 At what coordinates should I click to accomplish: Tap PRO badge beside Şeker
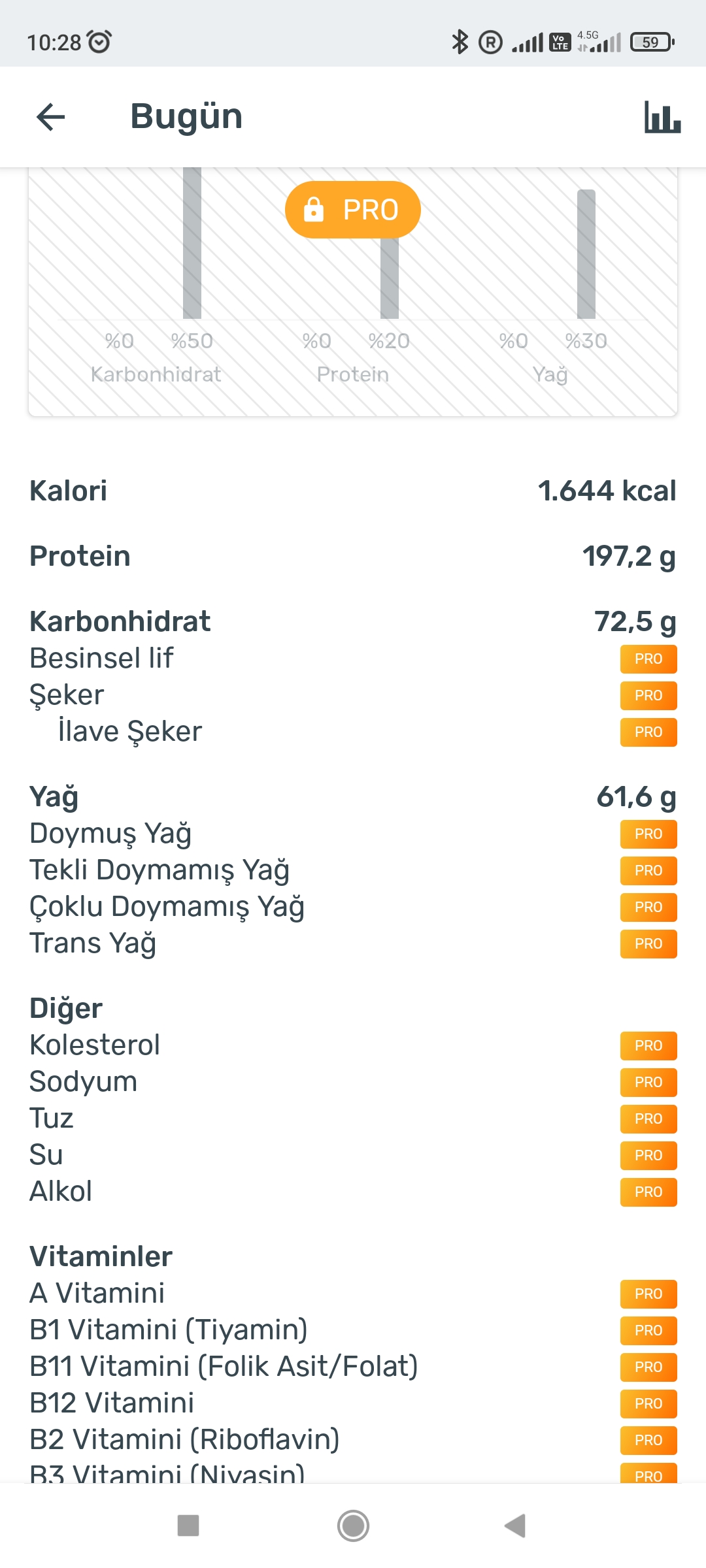point(648,695)
